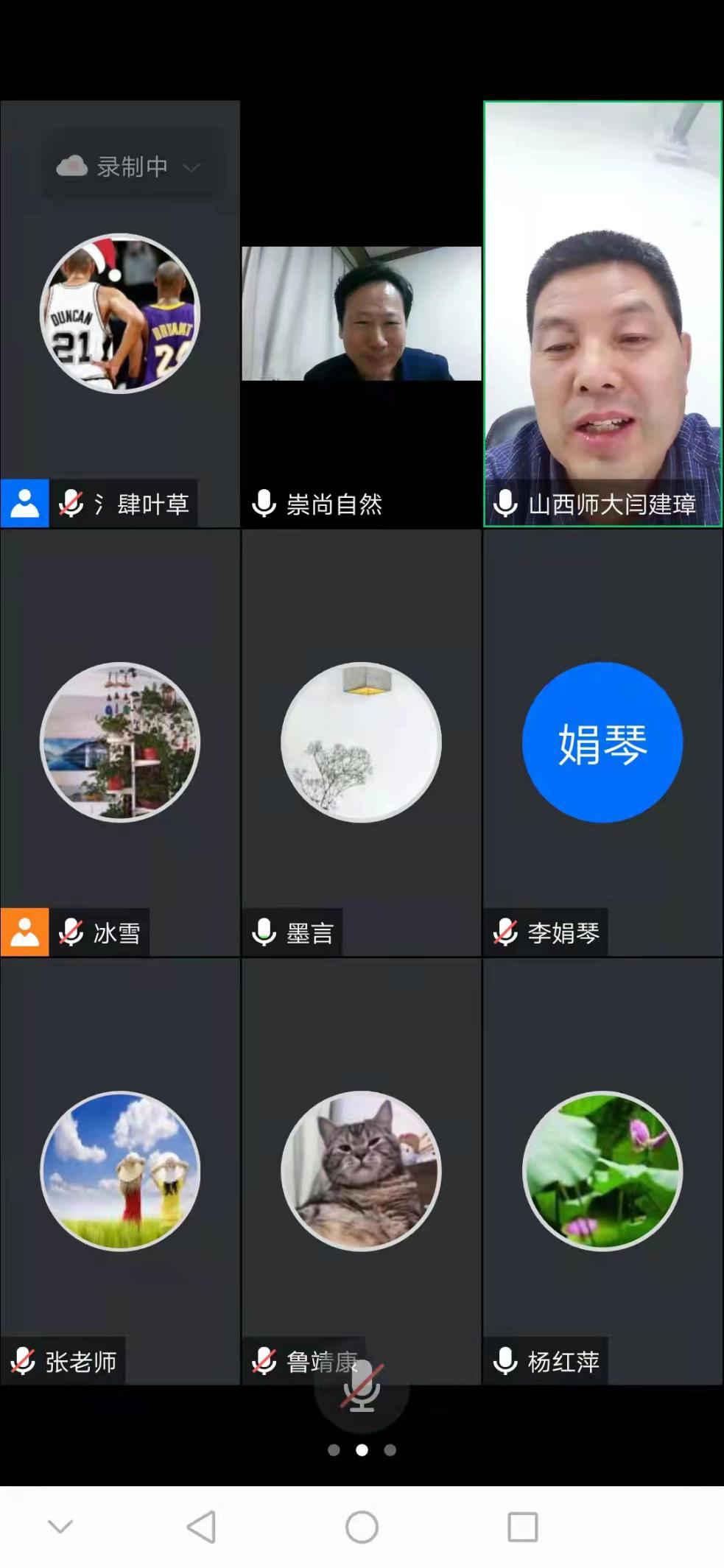Return to the home screen
This screenshot has width=724, height=1568.
click(362, 1527)
